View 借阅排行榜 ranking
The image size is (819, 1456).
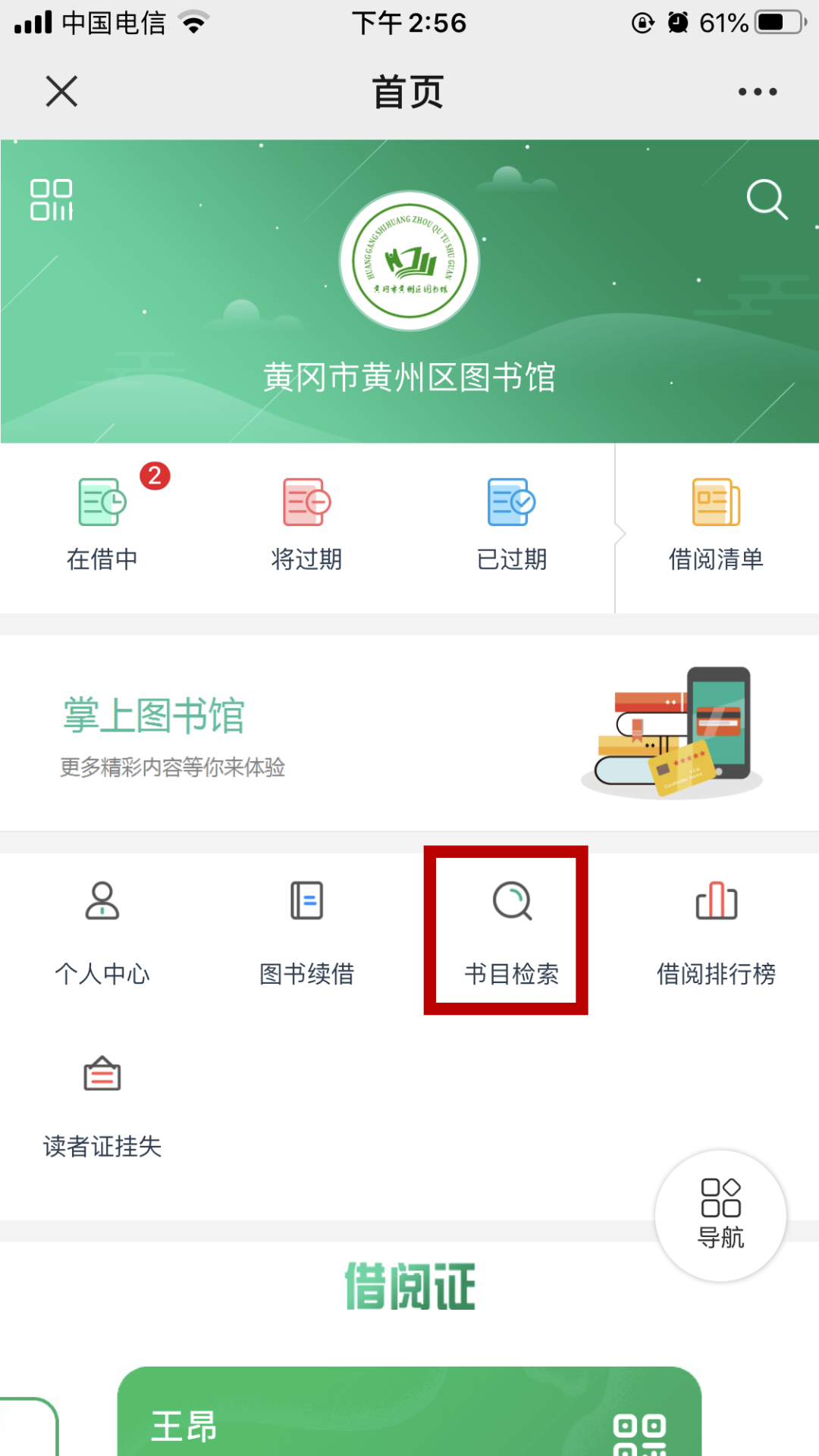click(716, 932)
